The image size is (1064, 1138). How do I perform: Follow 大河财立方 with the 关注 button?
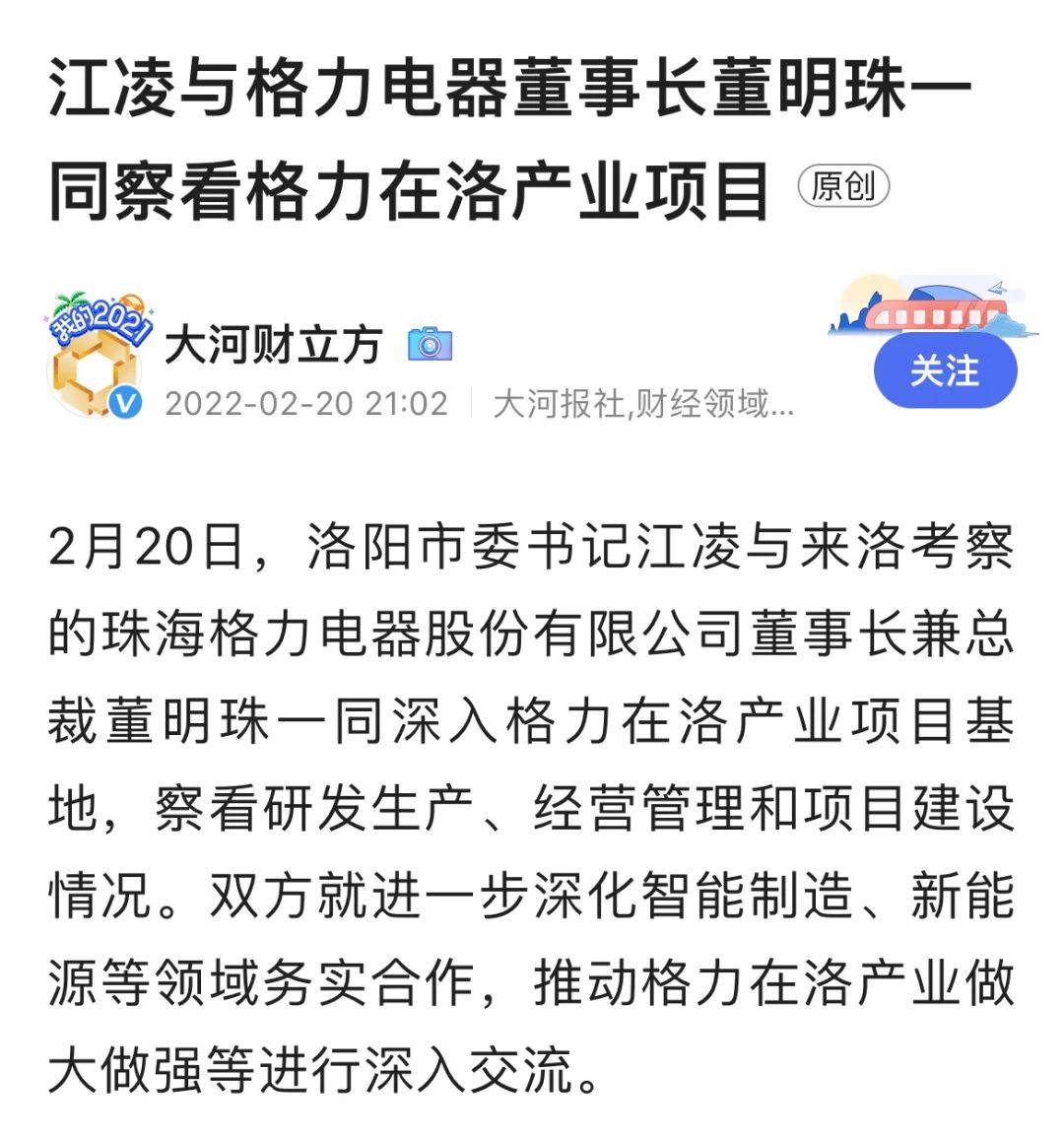[944, 371]
